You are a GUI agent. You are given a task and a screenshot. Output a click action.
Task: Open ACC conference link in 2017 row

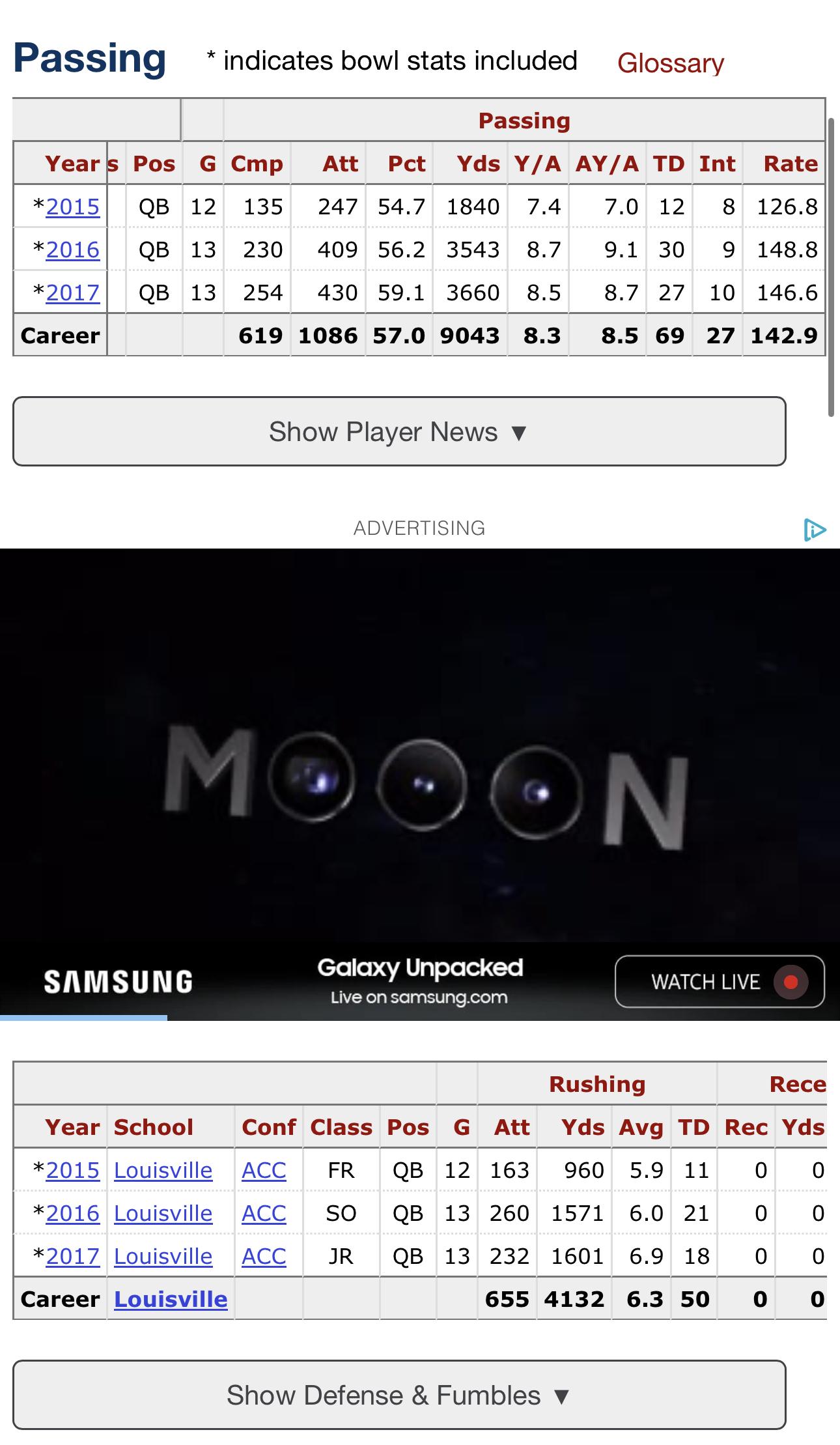[x=264, y=1256]
